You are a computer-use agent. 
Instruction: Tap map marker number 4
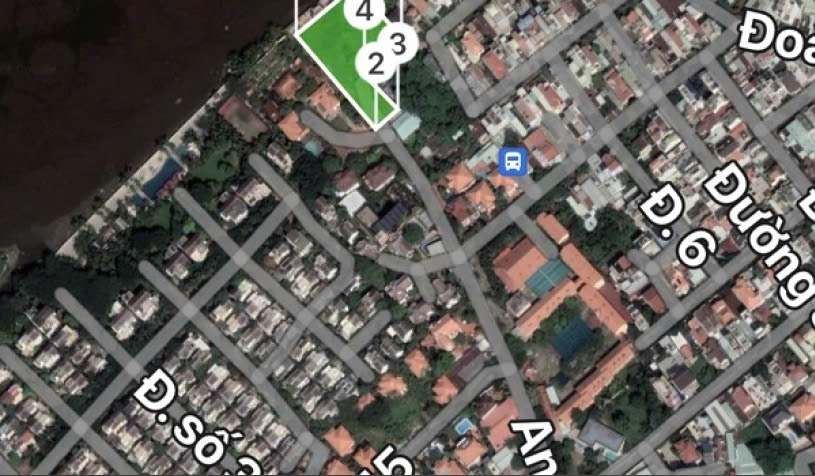pyautogui.click(x=364, y=12)
